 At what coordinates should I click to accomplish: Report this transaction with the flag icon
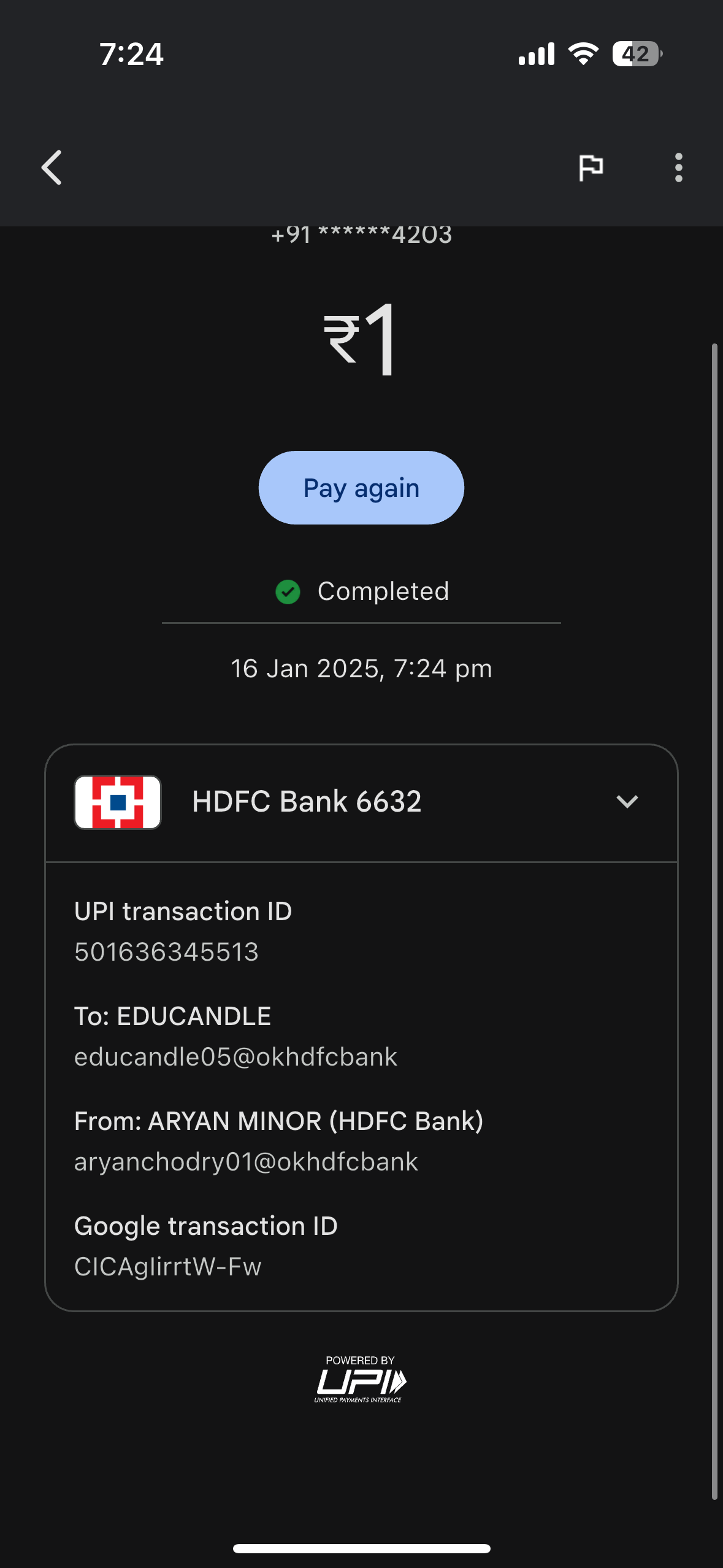591,167
